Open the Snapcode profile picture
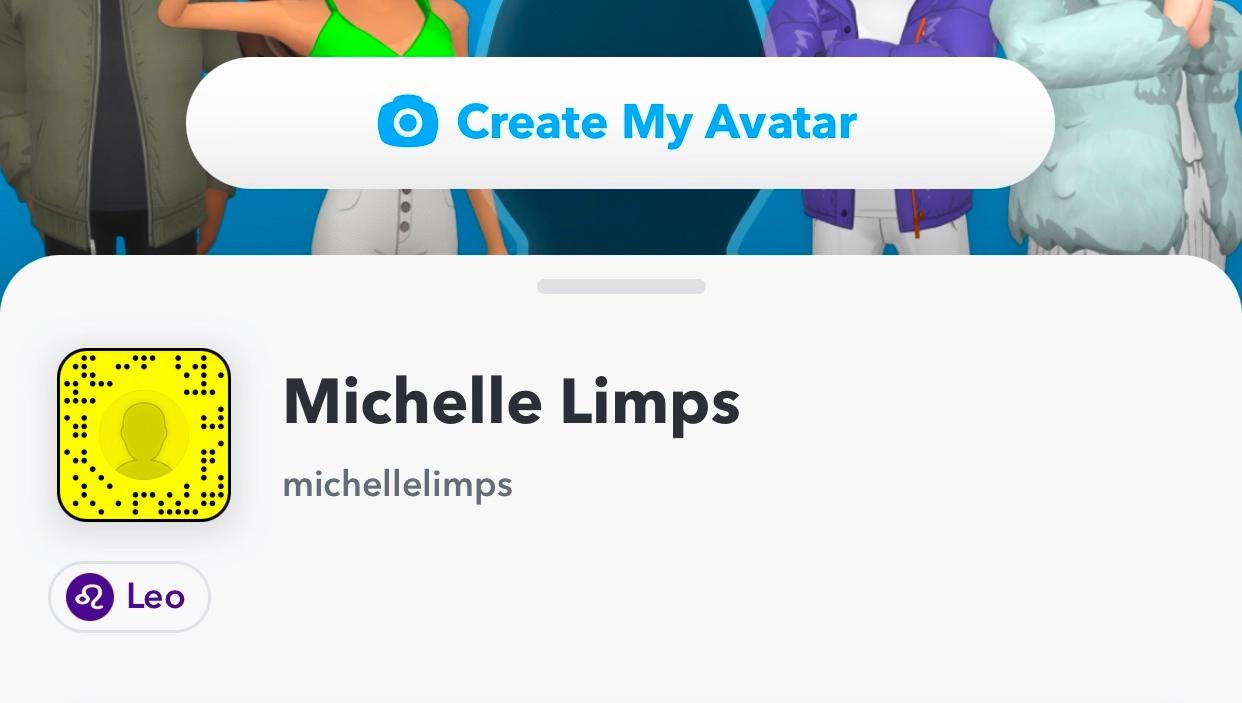 [x=144, y=435]
